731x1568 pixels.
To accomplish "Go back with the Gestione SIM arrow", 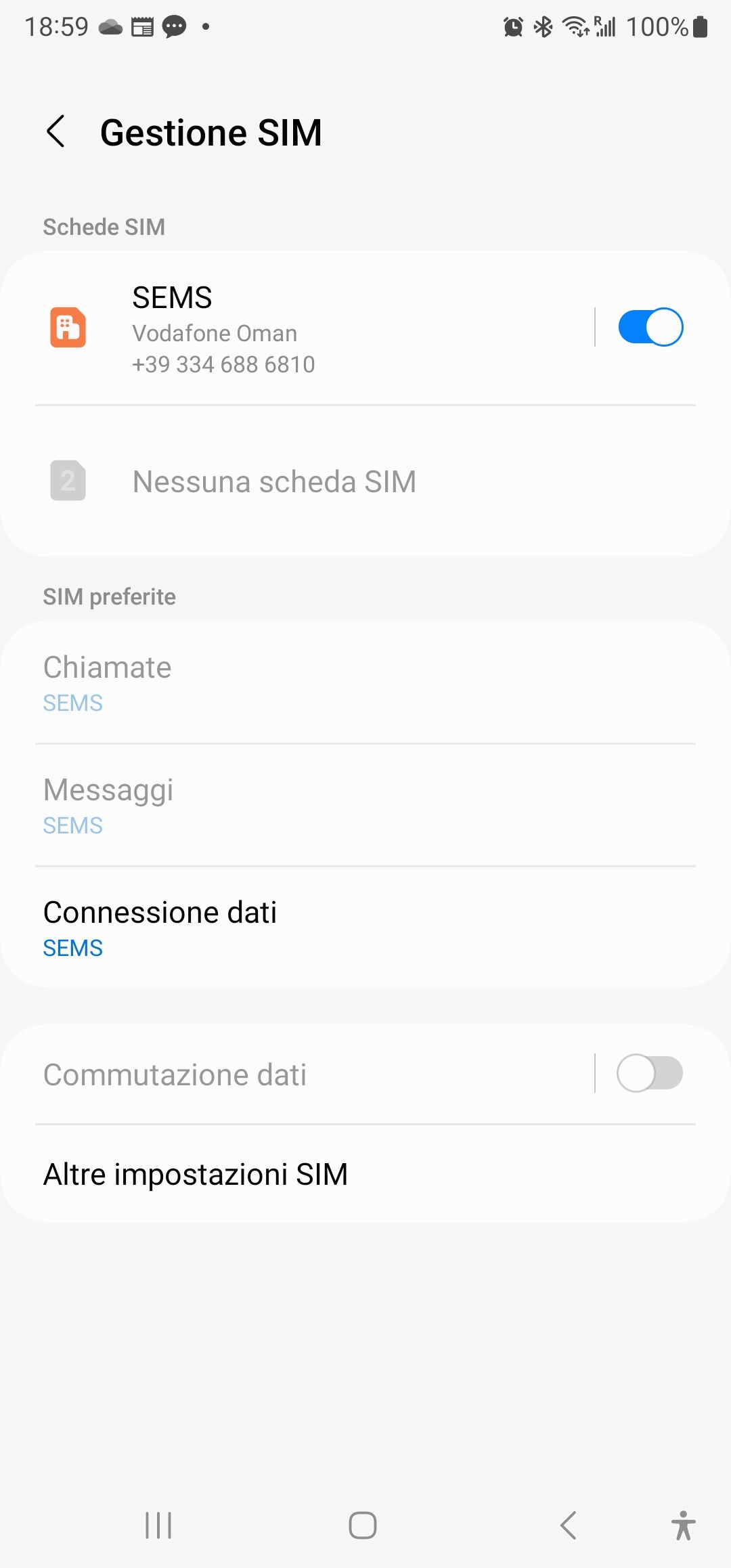I will point(56,131).
